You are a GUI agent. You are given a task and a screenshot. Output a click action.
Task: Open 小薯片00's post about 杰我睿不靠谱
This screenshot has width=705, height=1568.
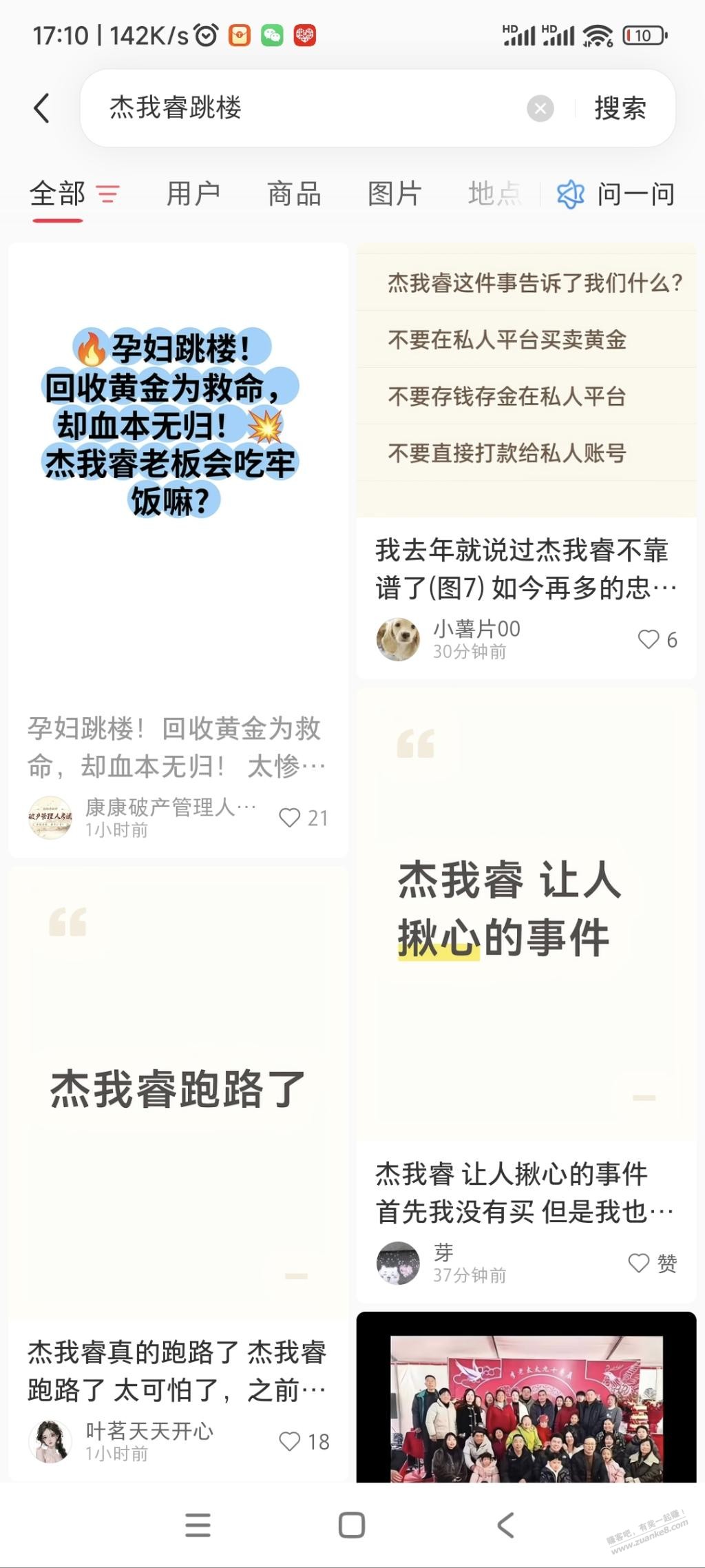tap(526, 569)
